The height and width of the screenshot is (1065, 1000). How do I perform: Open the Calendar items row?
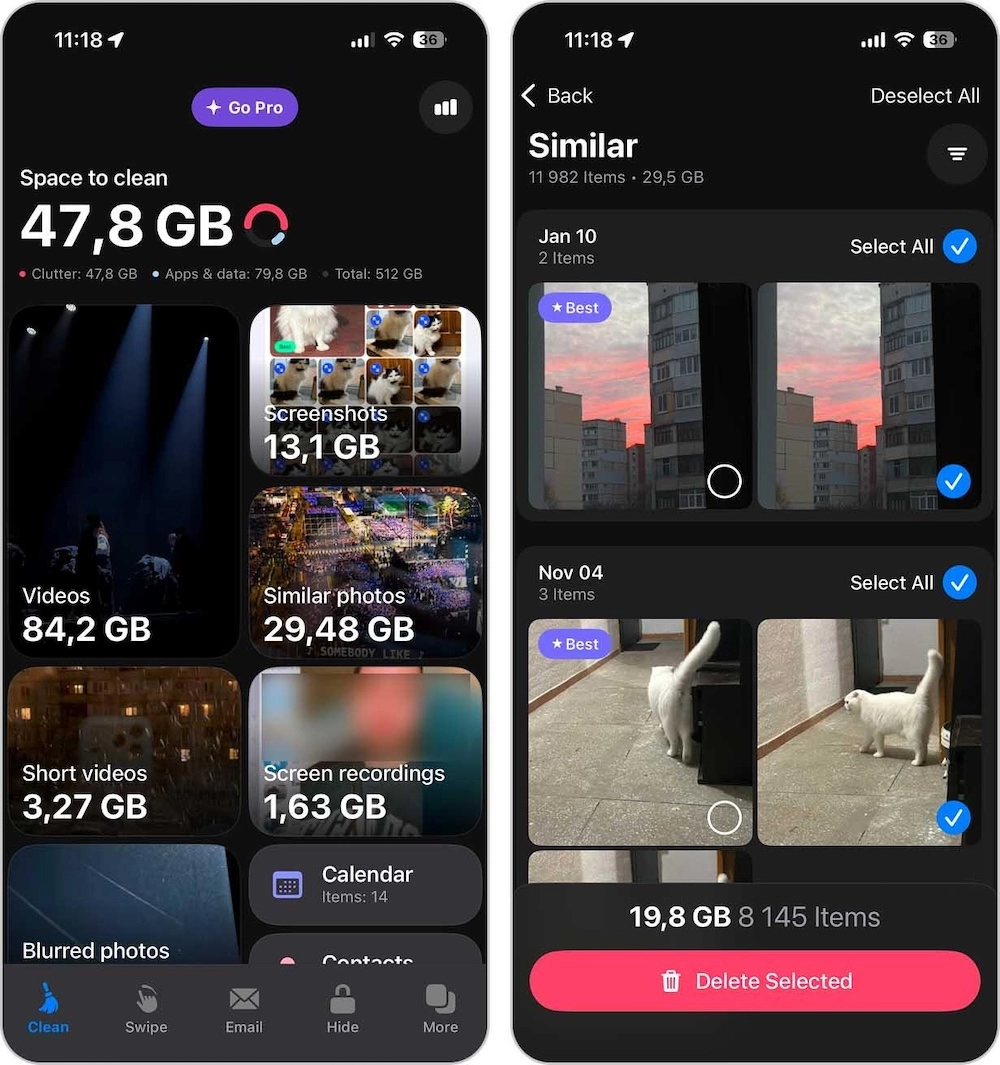[x=365, y=884]
